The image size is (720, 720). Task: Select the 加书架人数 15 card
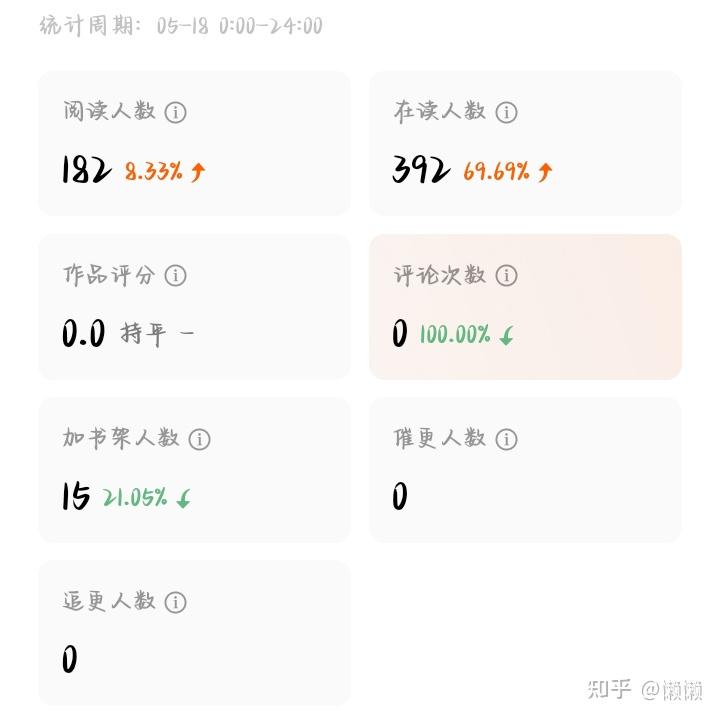194,470
